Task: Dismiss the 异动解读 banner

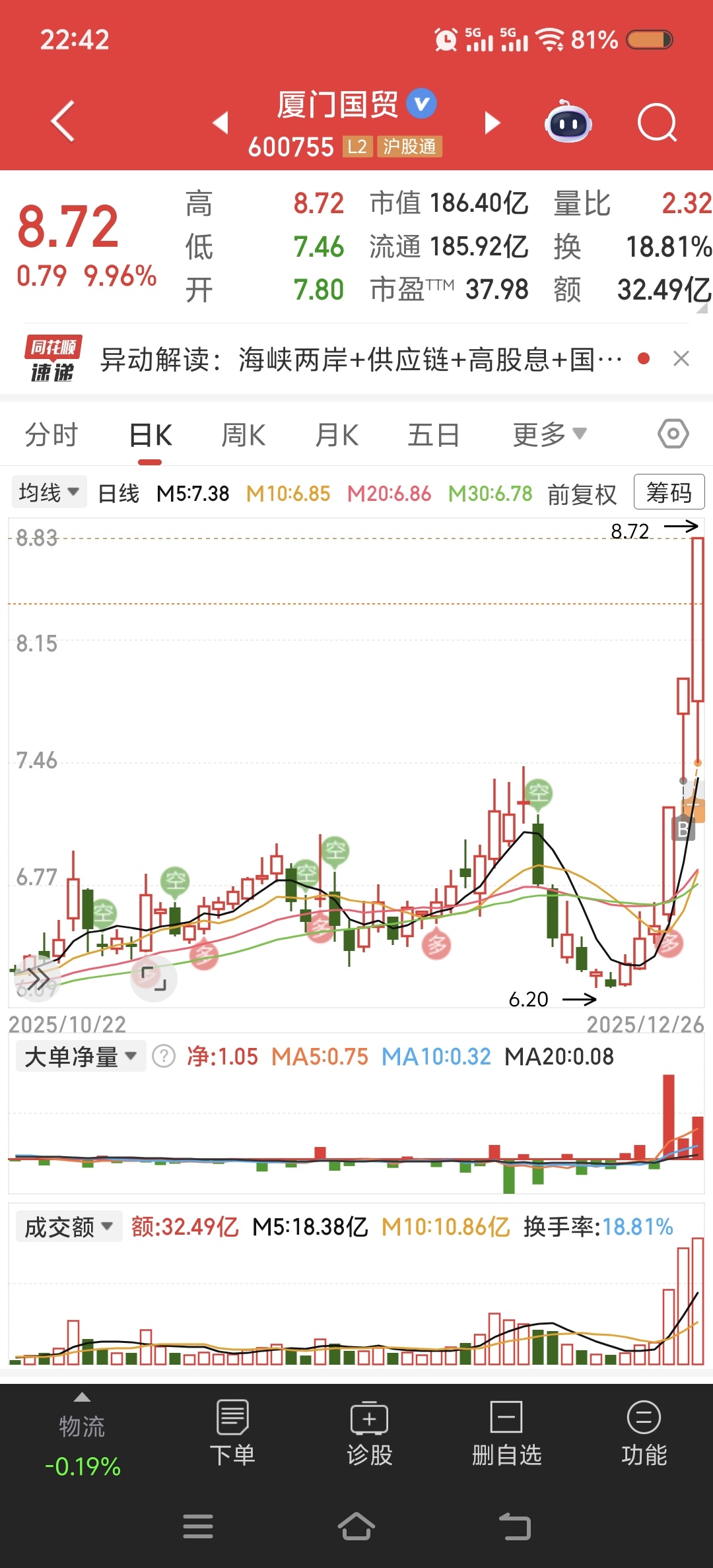Action: tap(681, 359)
